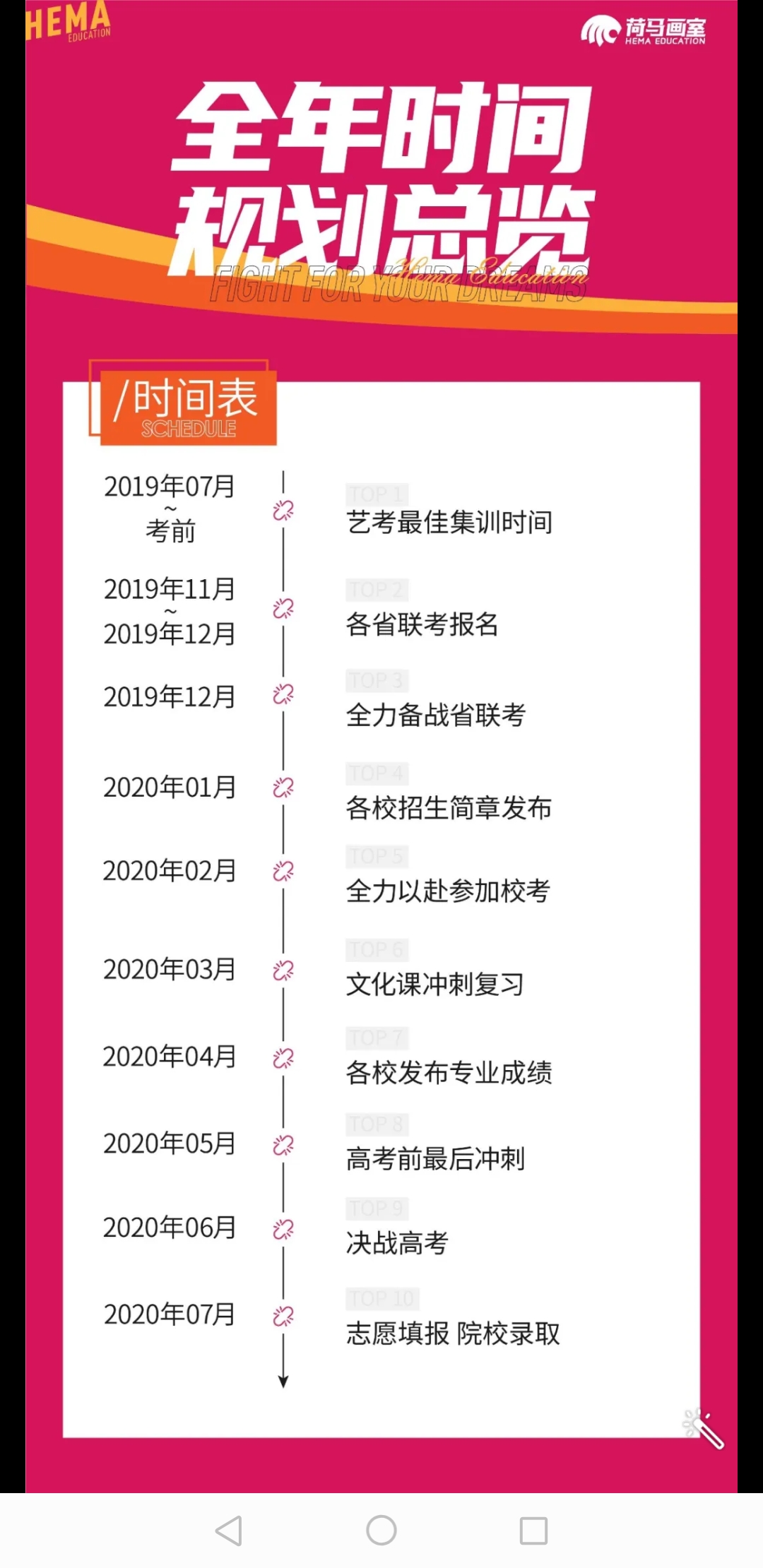Return to the phone's home screen

(x=381, y=1531)
